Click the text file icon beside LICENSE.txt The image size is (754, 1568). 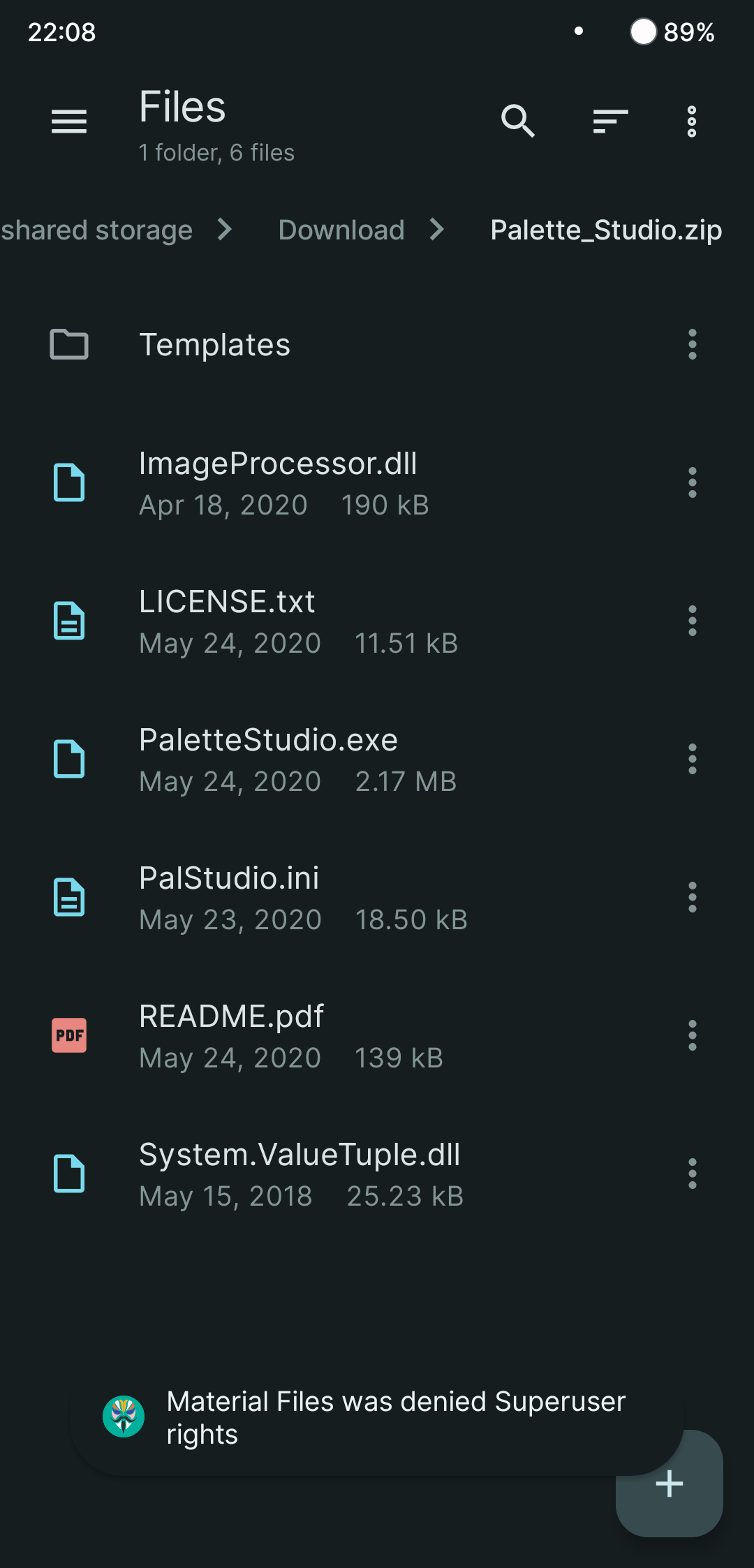pyautogui.click(x=69, y=621)
